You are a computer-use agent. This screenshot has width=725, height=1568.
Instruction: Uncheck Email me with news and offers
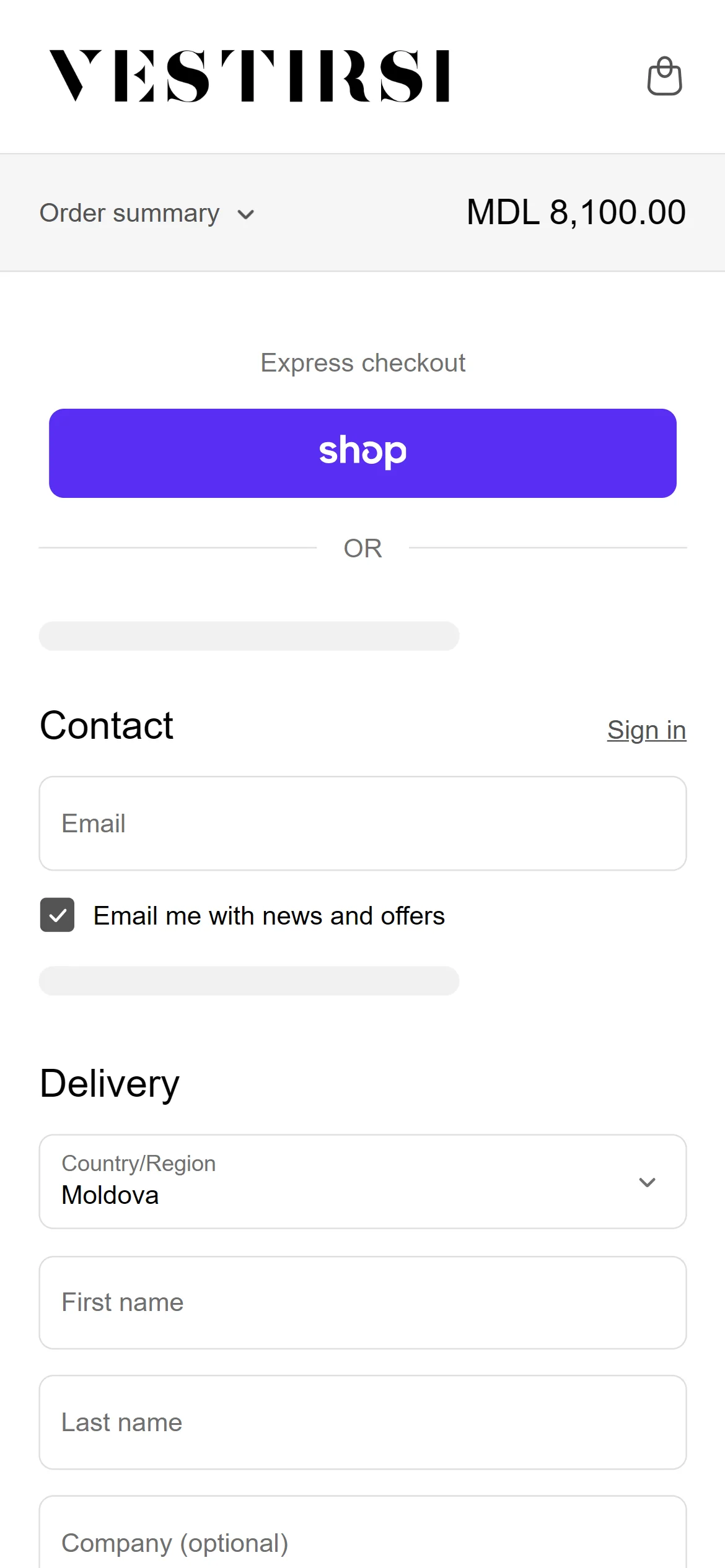[58, 915]
